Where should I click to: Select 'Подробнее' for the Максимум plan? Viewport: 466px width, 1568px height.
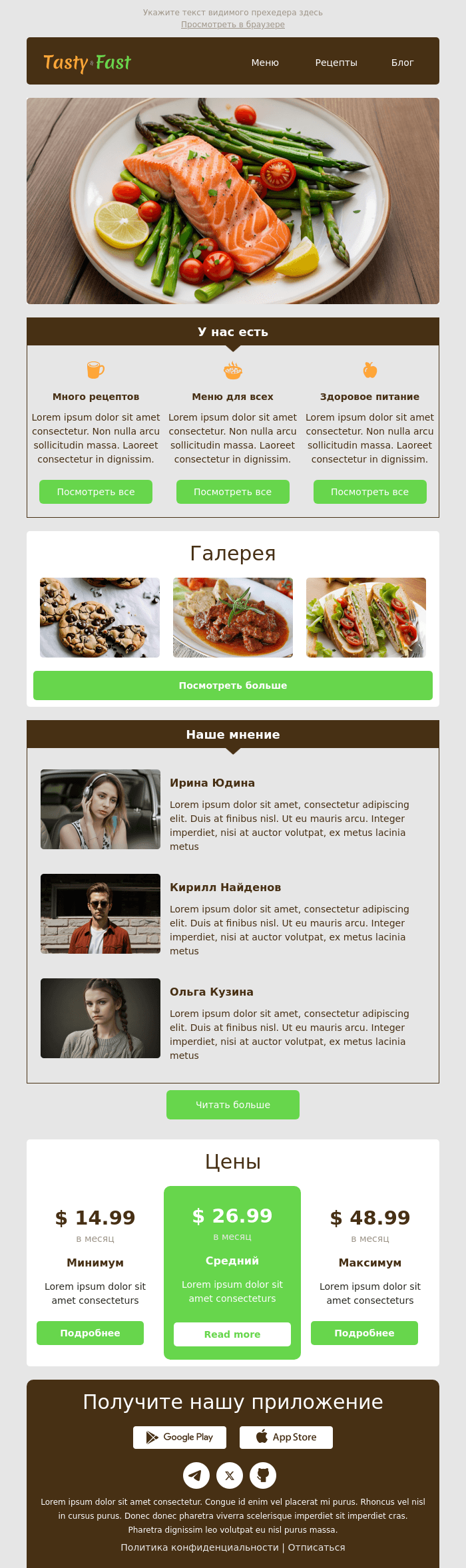tap(364, 1333)
